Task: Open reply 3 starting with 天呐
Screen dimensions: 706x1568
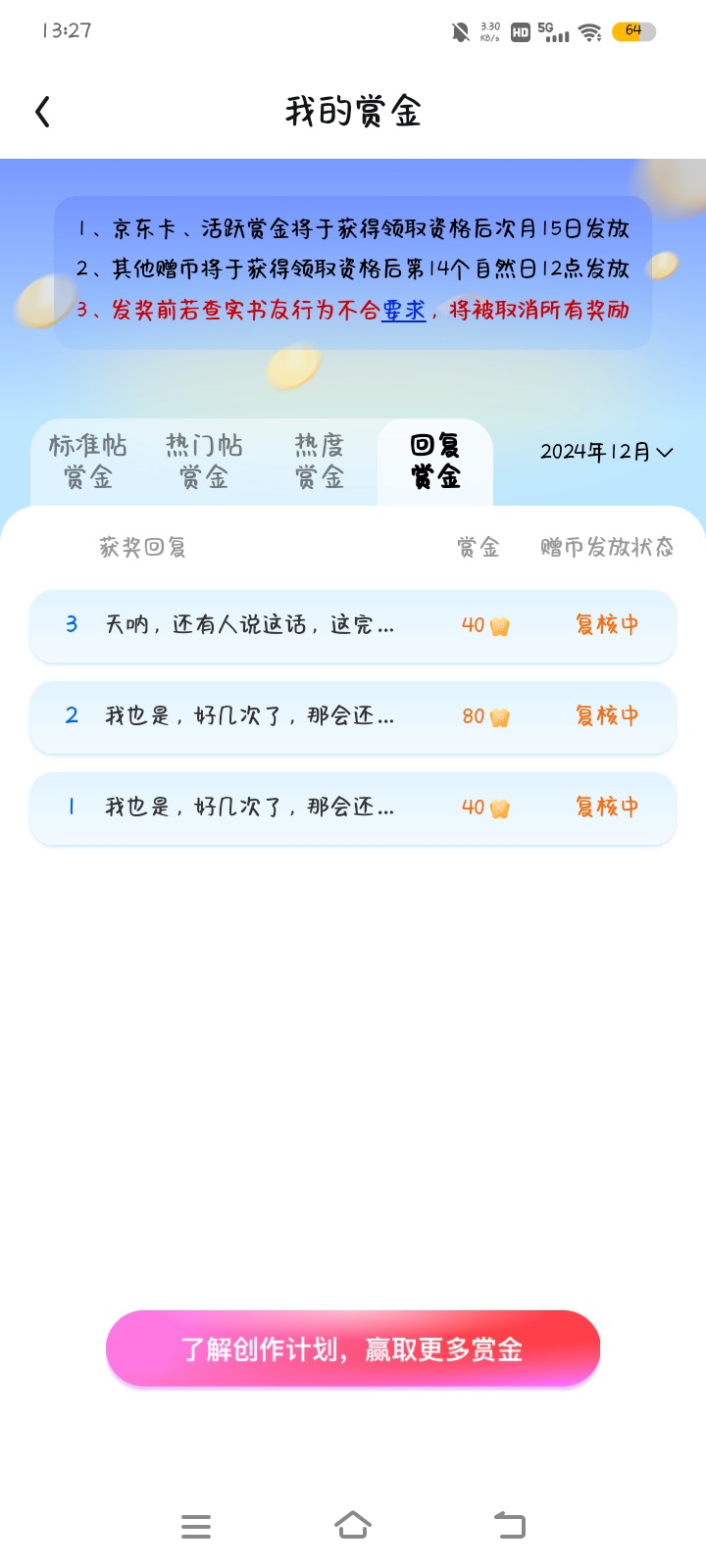Action: pyautogui.click(x=353, y=625)
